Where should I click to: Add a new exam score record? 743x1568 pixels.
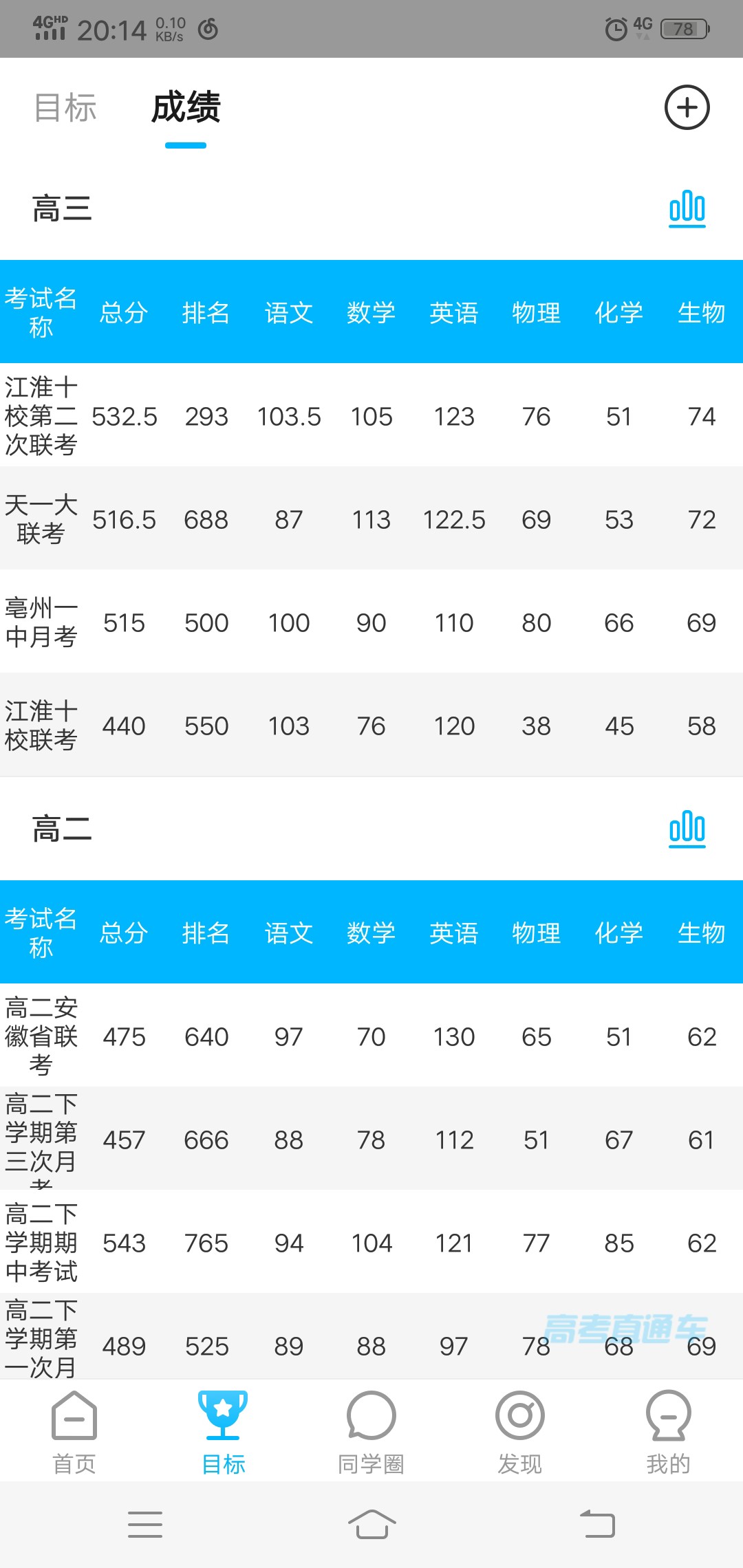[x=687, y=108]
